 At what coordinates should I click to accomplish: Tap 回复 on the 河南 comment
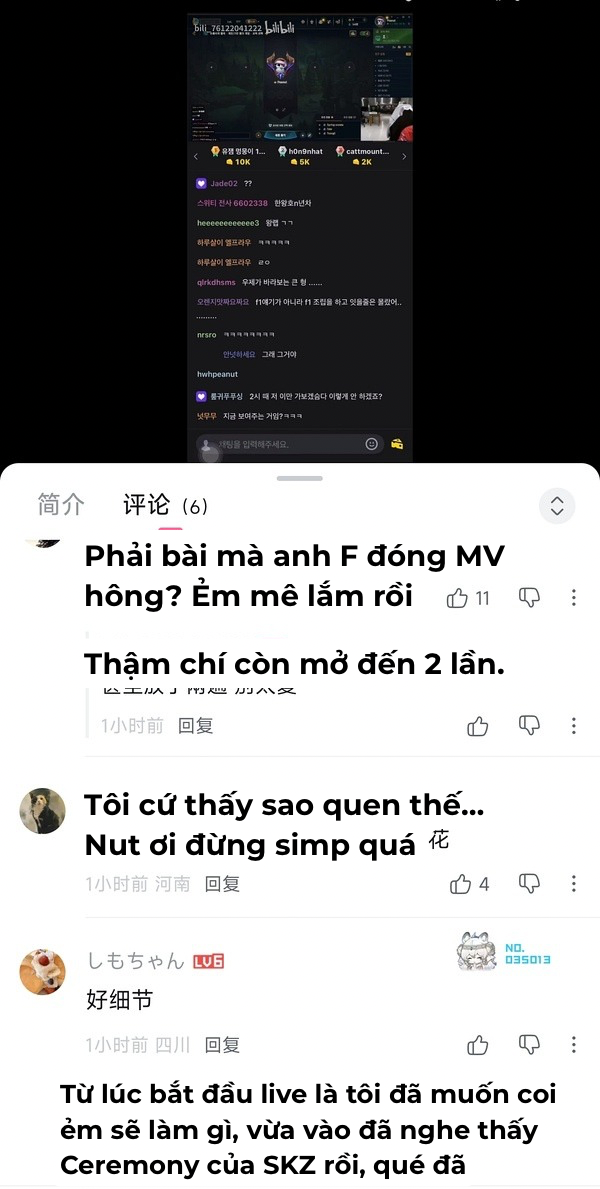[222, 884]
